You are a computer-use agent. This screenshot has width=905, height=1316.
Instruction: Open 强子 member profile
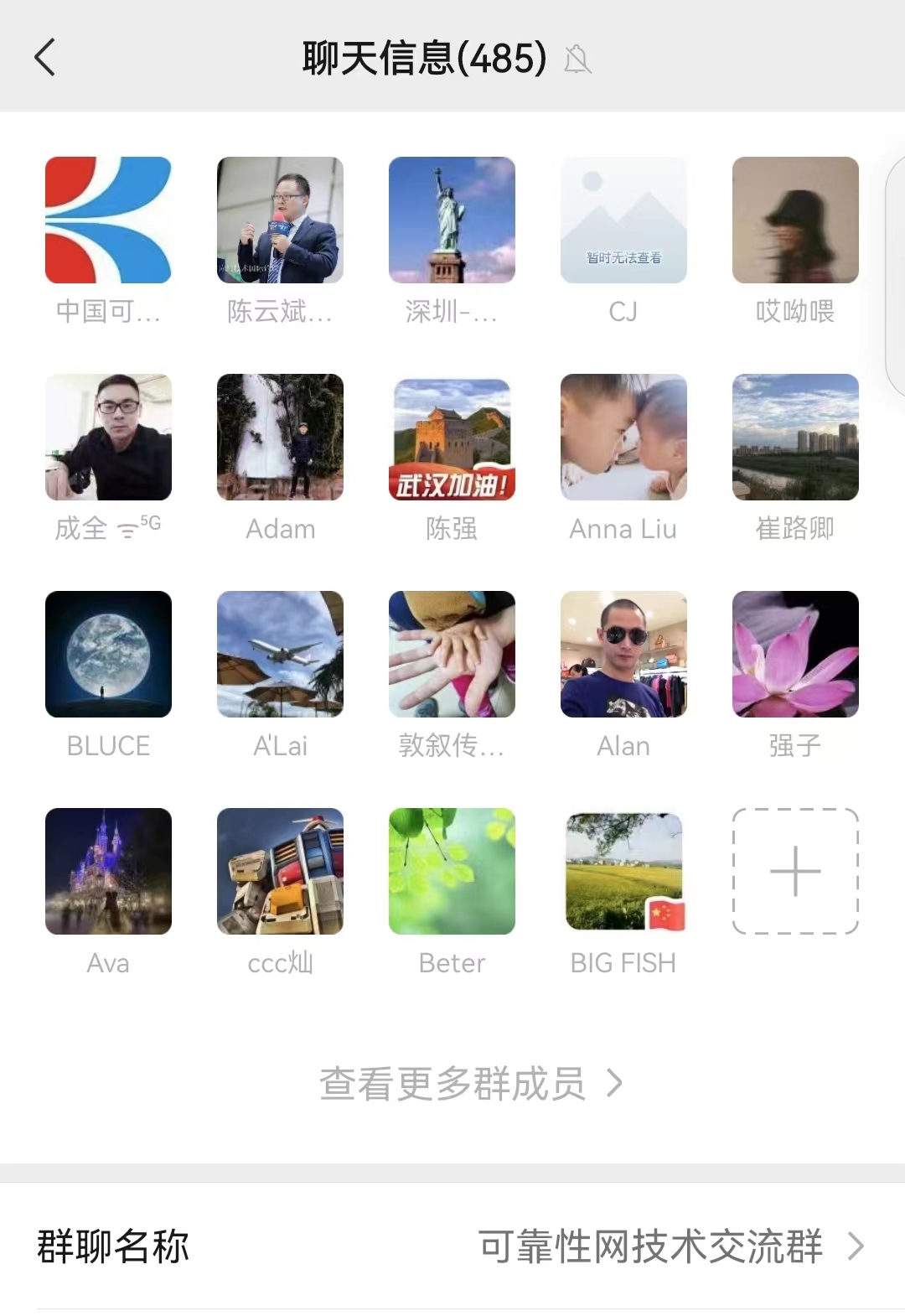tap(795, 654)
